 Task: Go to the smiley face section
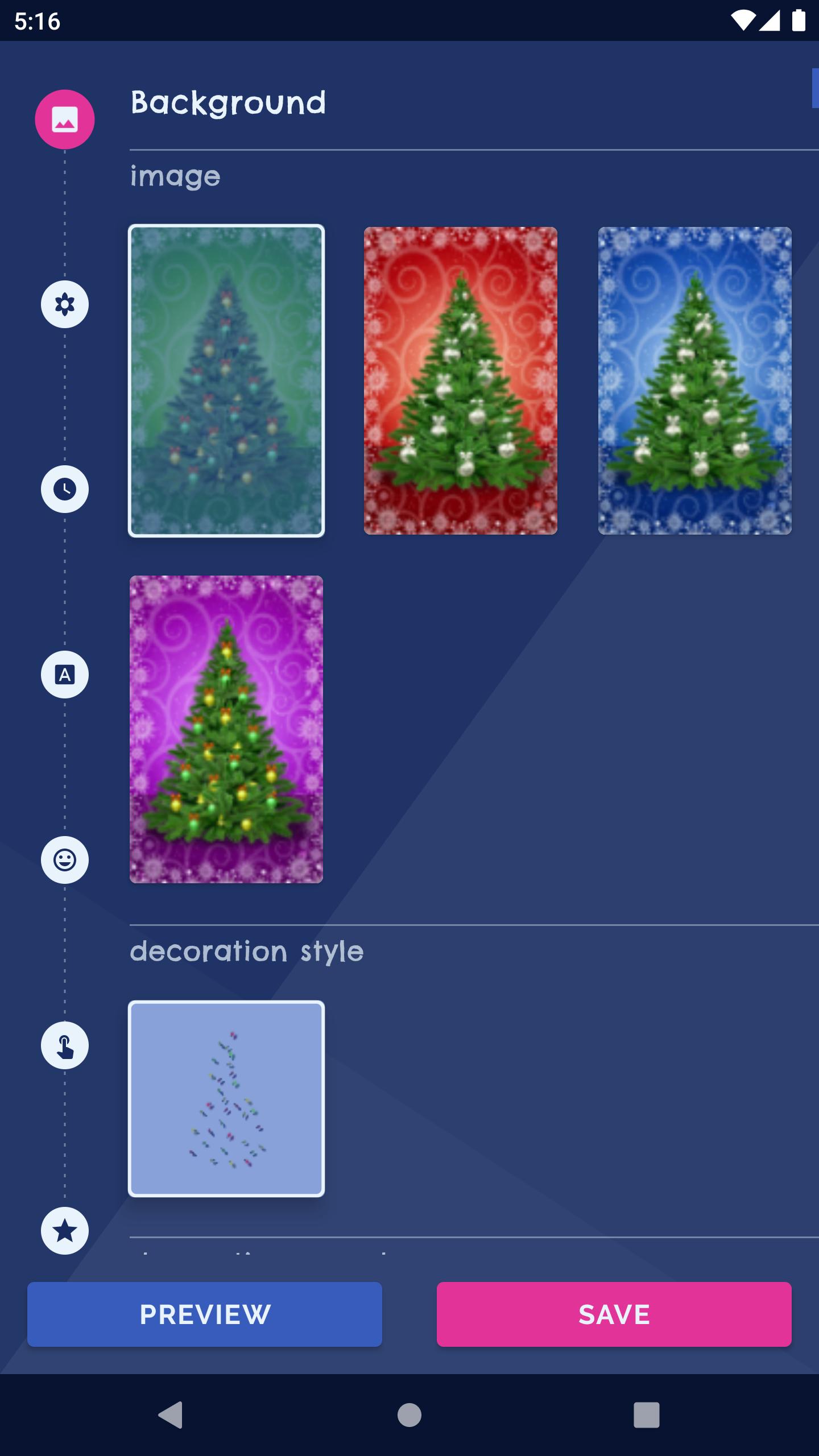click(65, 860)
